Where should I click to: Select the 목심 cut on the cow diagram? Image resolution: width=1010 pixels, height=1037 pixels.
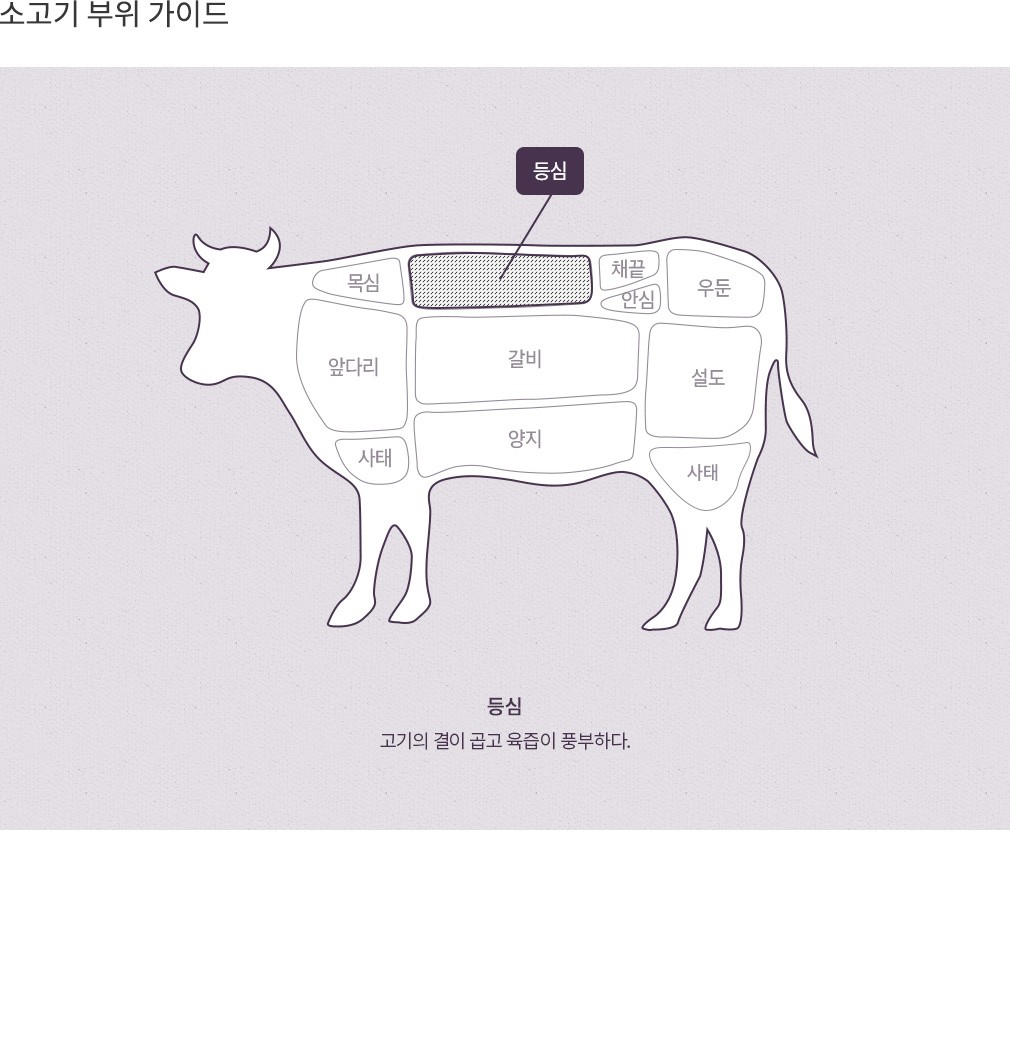point(362,282)
